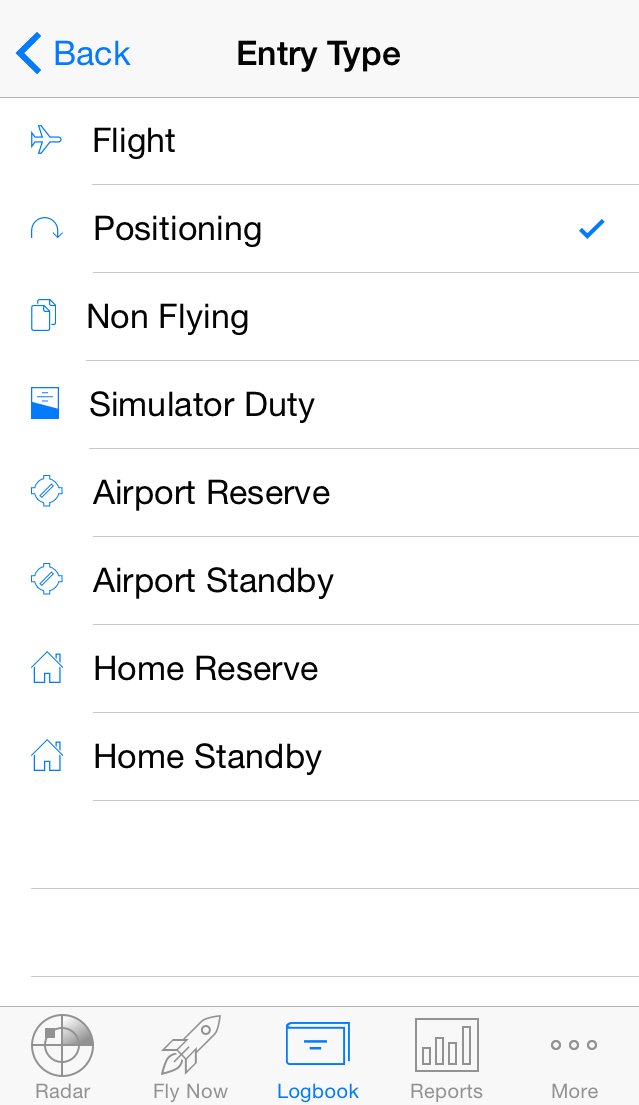Choose the Airport Standby option

pyautogui.click(x=319, y=581)
